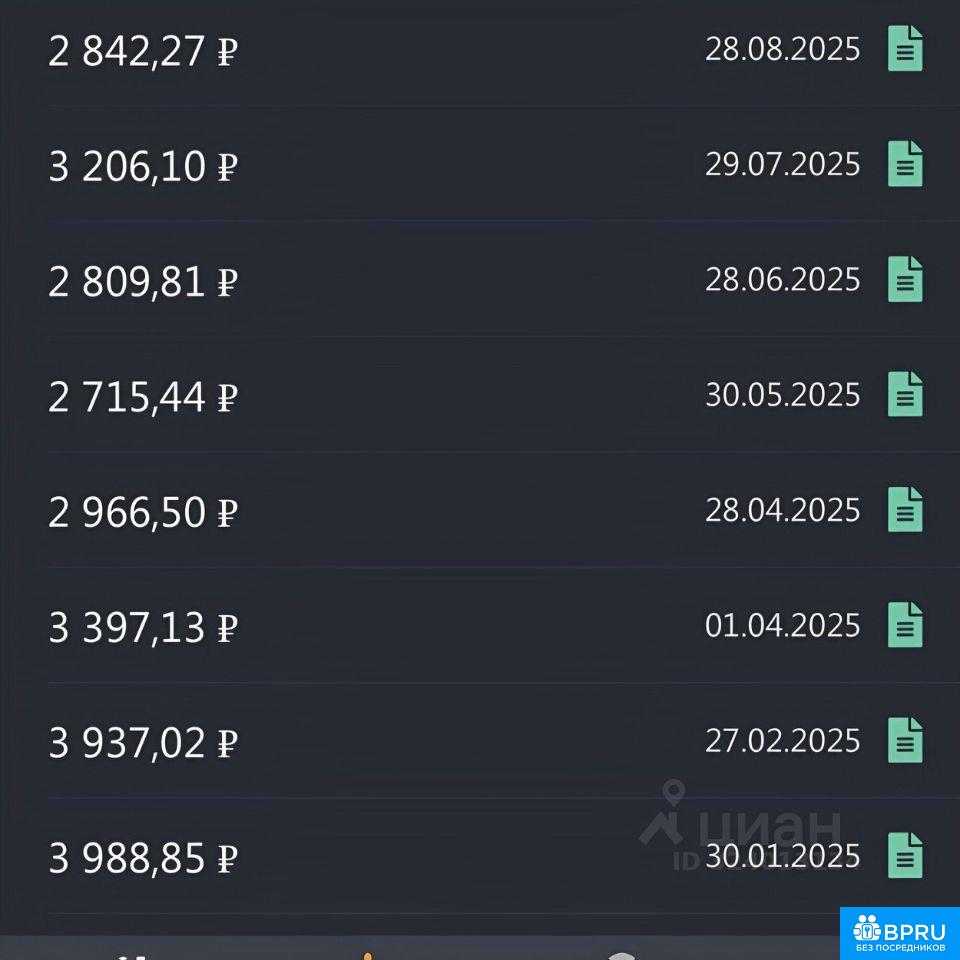Open the document dated 28.04.2025

(x=905, y=510)
